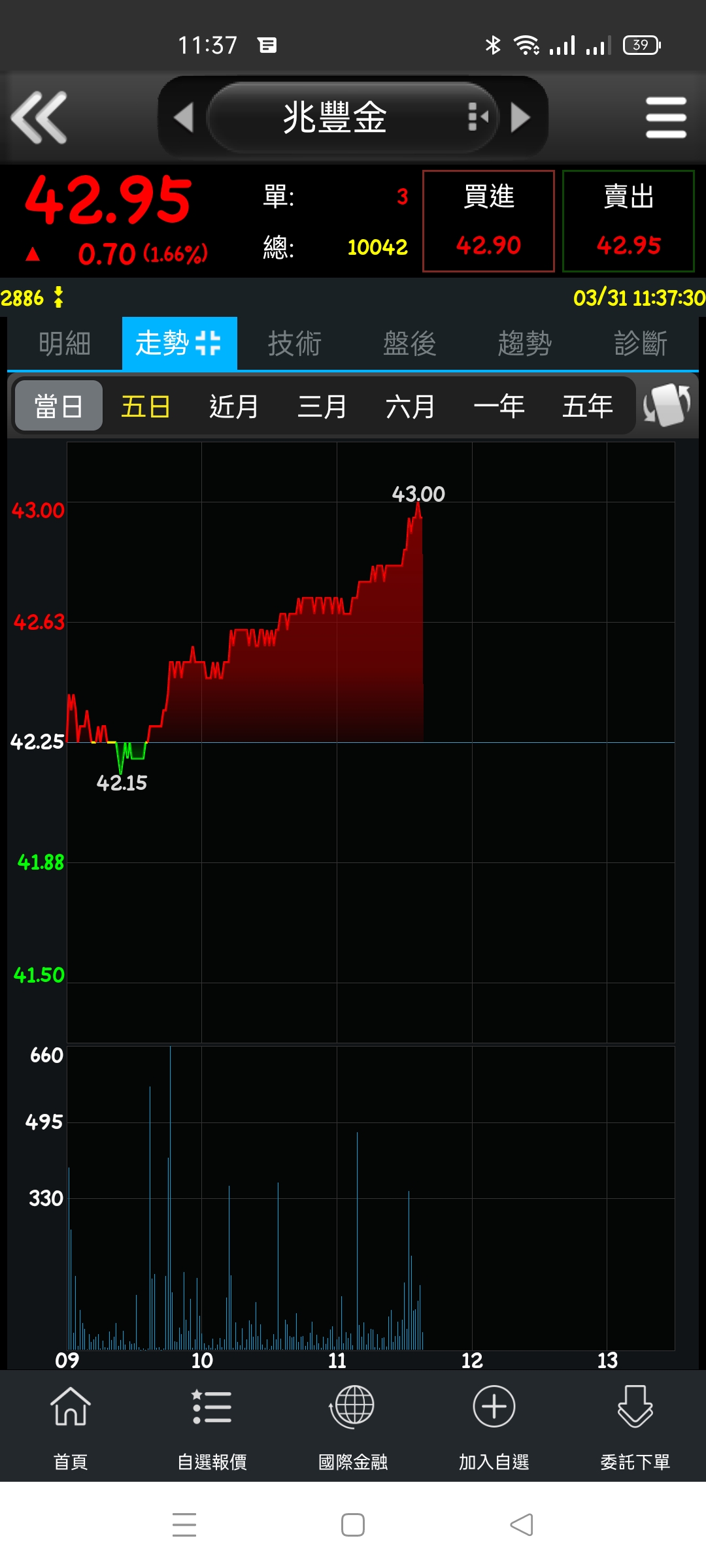The image size is (706, 1568).
Task: Tap 買進 at 42.90
Action: 488,221
